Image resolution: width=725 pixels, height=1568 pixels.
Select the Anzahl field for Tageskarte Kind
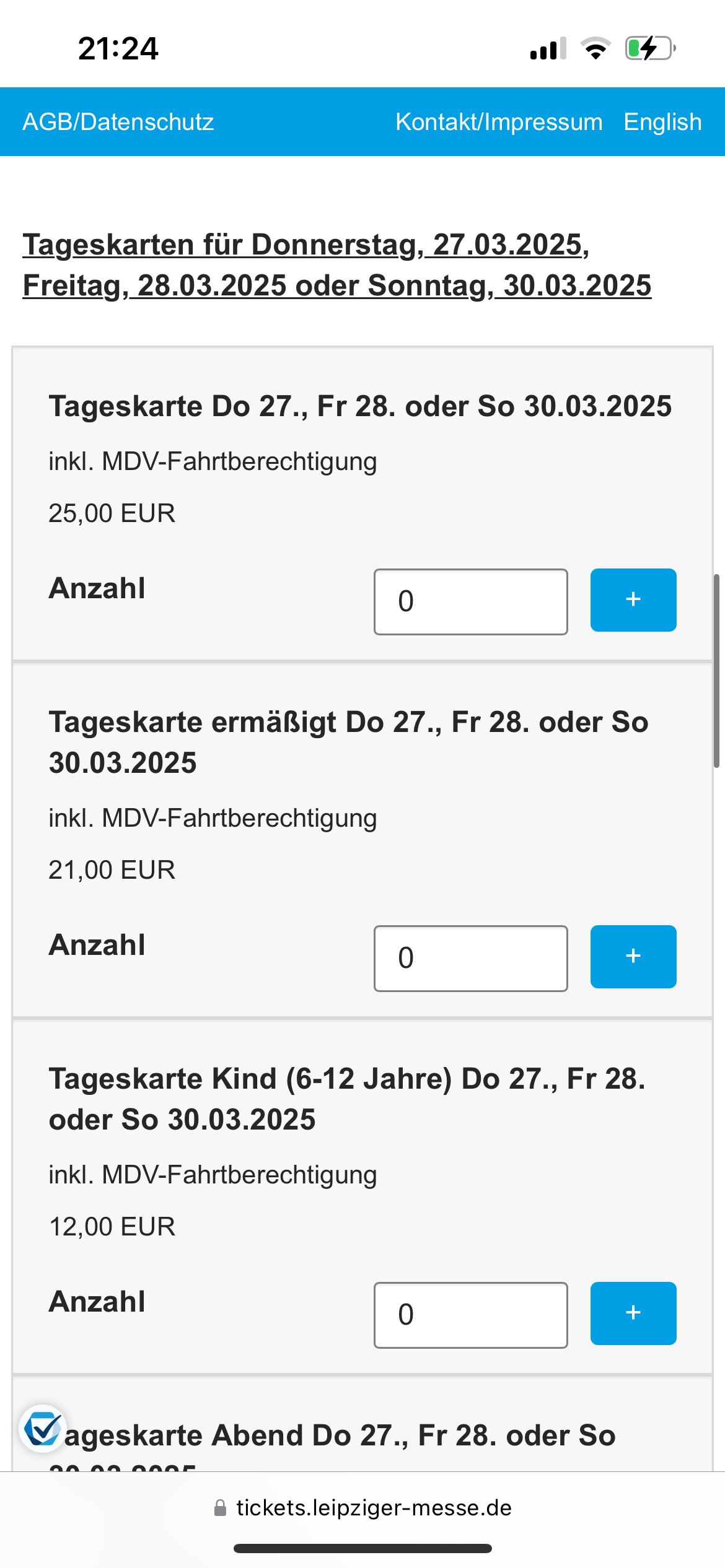coord(470,1314)
